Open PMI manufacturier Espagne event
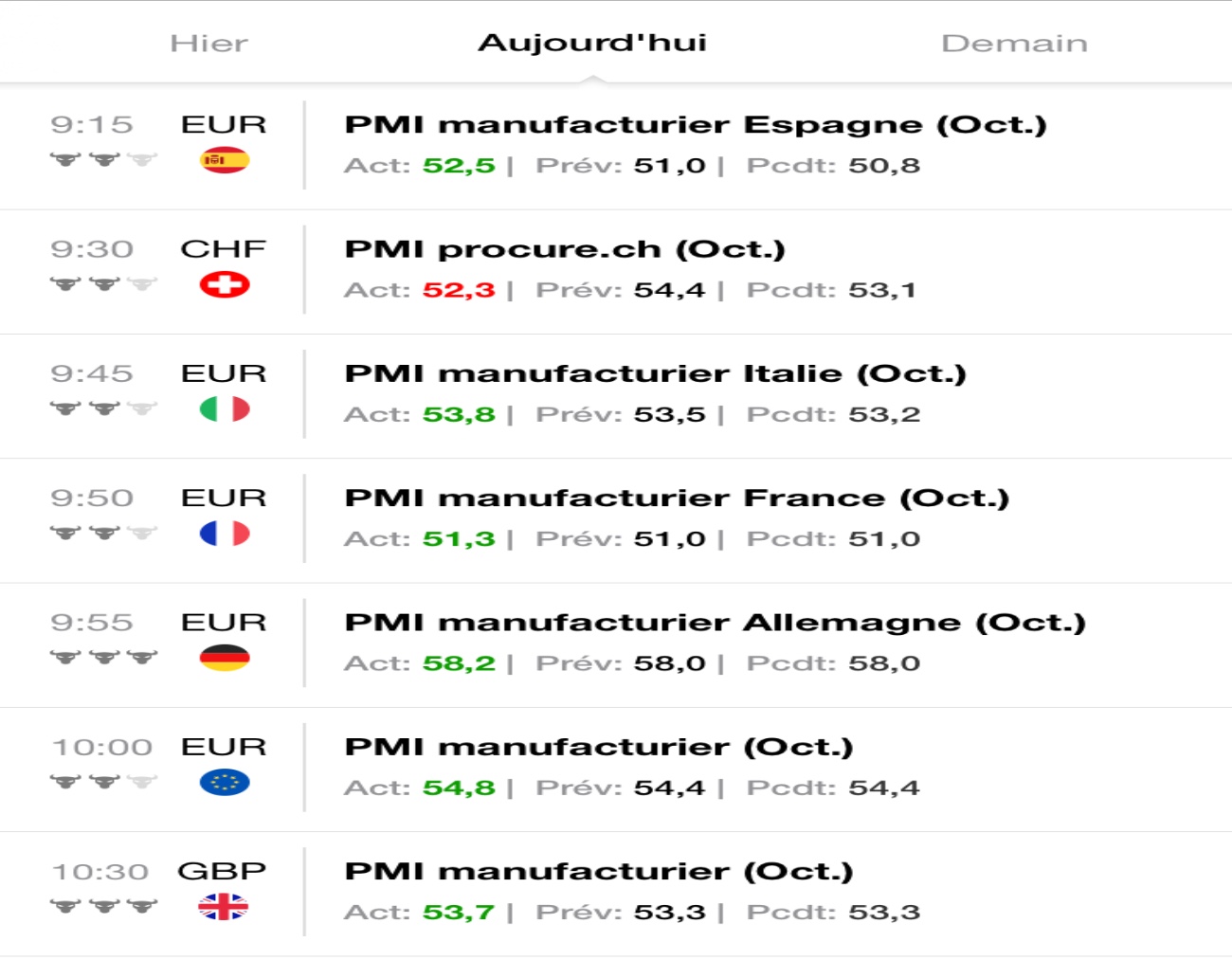The width and height of the screenshot is (1232, 960). click(x=695, y=125)
